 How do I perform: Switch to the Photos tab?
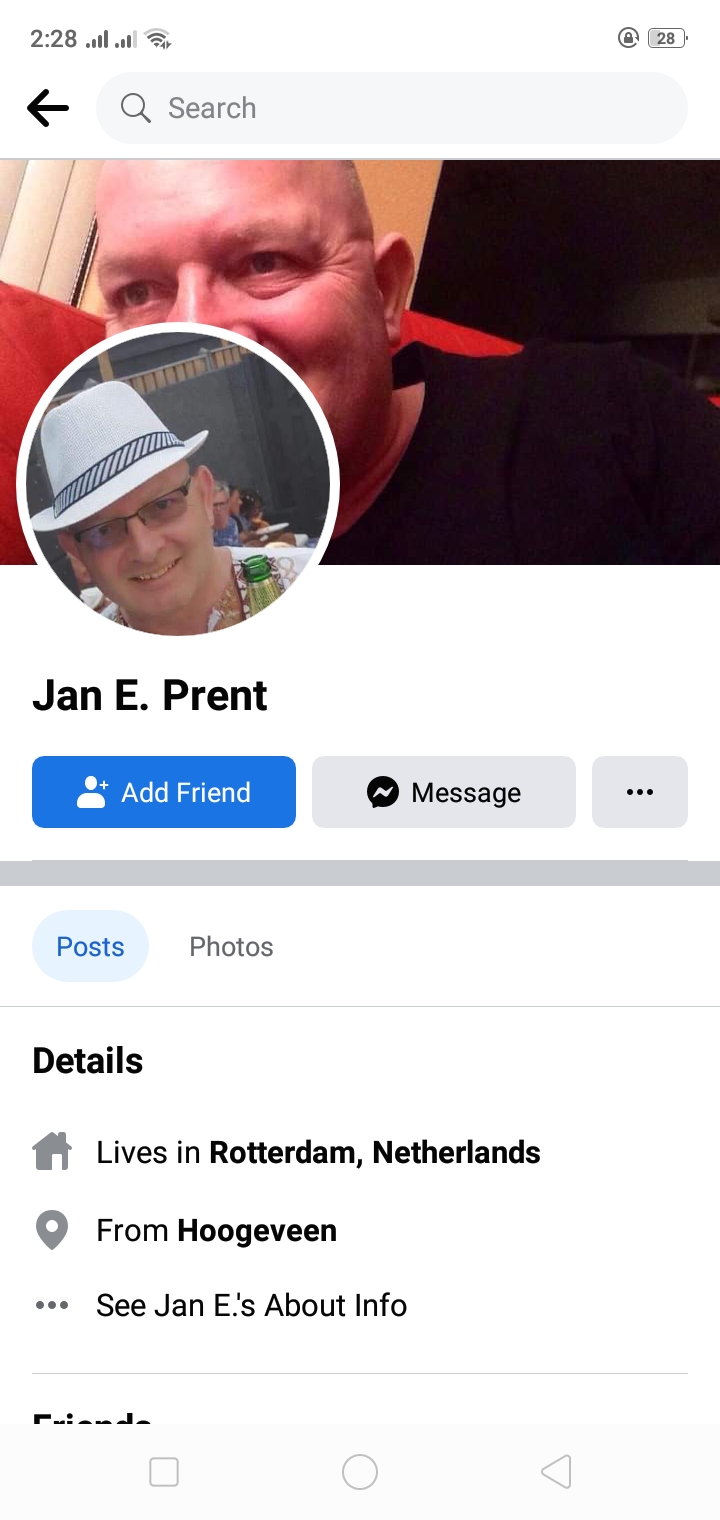pyautogui.click(x=231, y=946)
